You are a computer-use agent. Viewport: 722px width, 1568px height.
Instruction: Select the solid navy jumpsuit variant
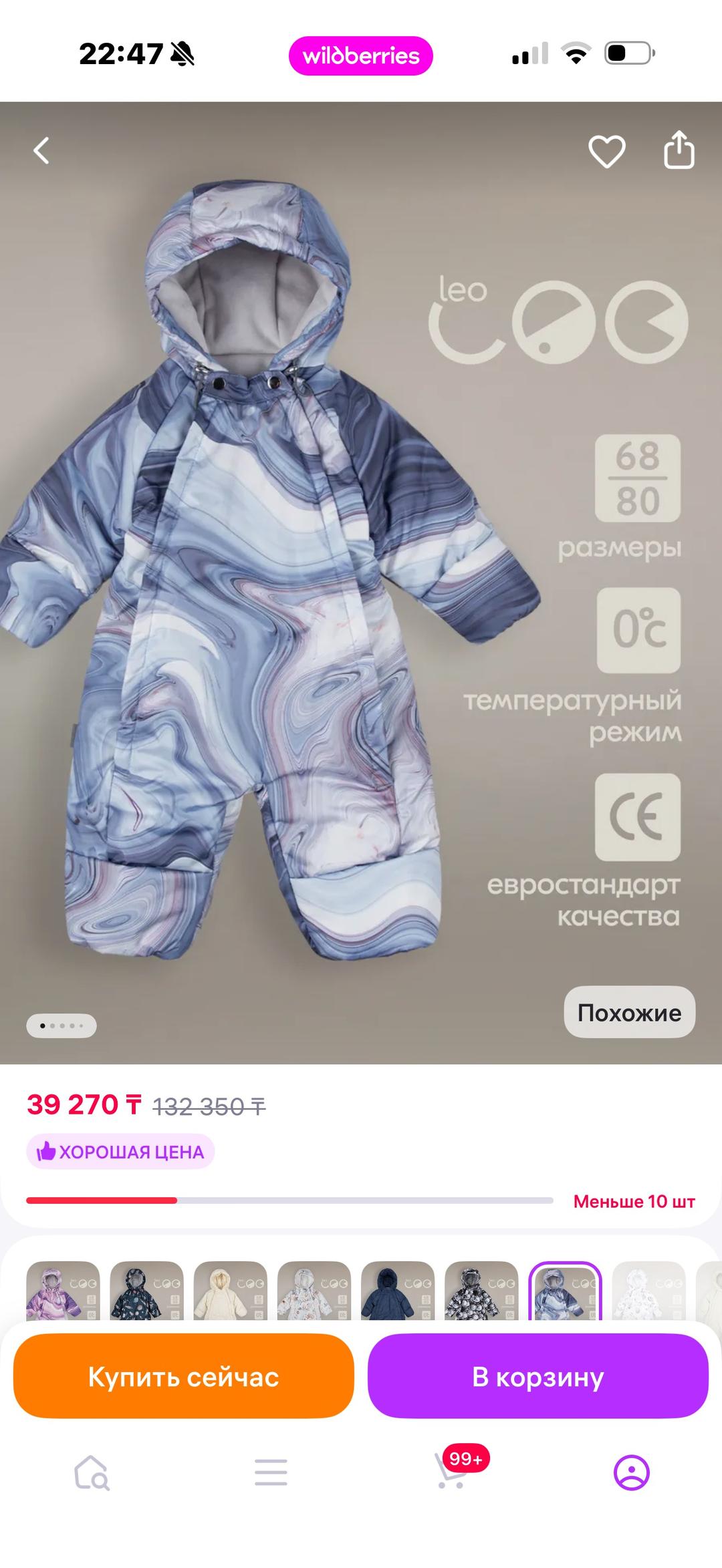point(397,1291)
